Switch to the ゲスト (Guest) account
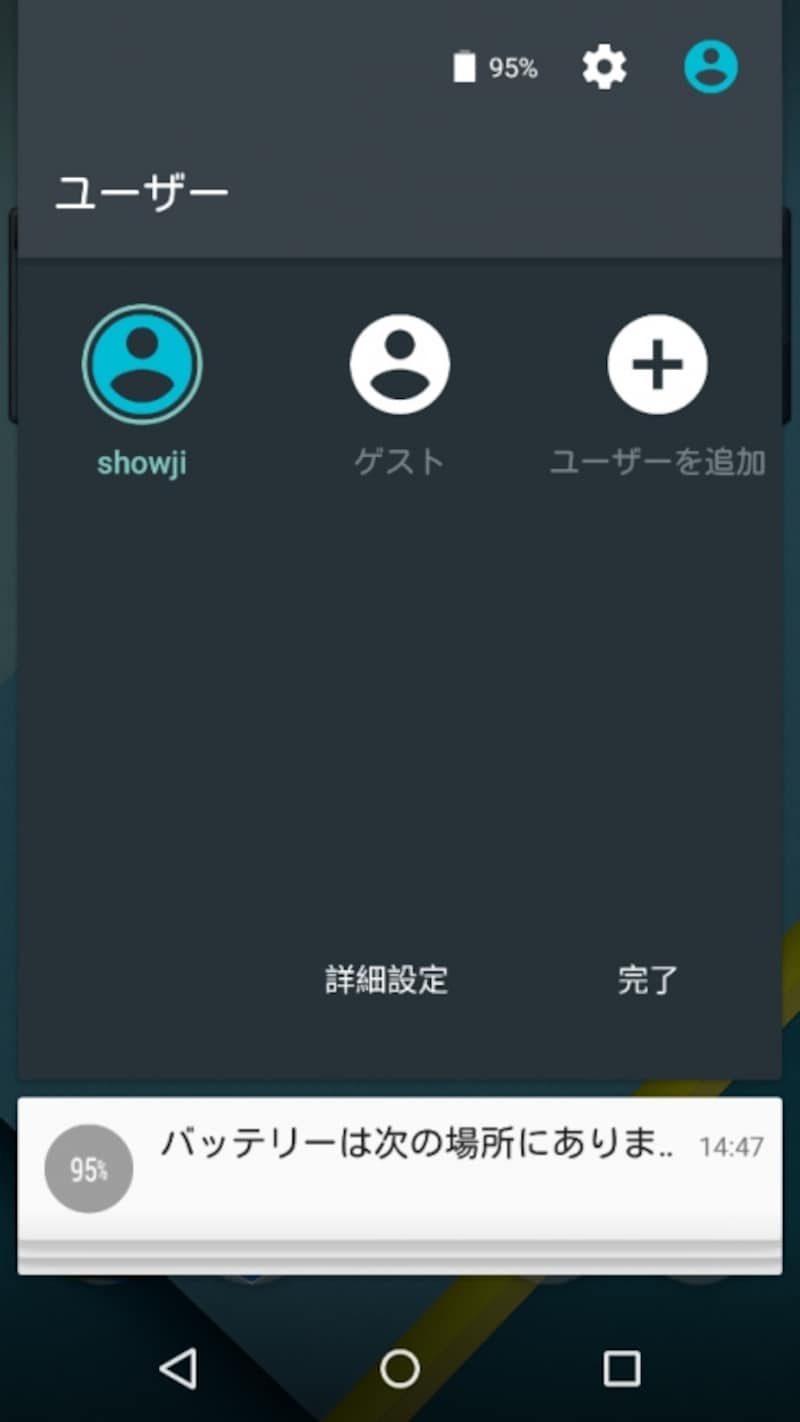The width and height of the screenshot is (800, 1422). click(x=400, y=363)
